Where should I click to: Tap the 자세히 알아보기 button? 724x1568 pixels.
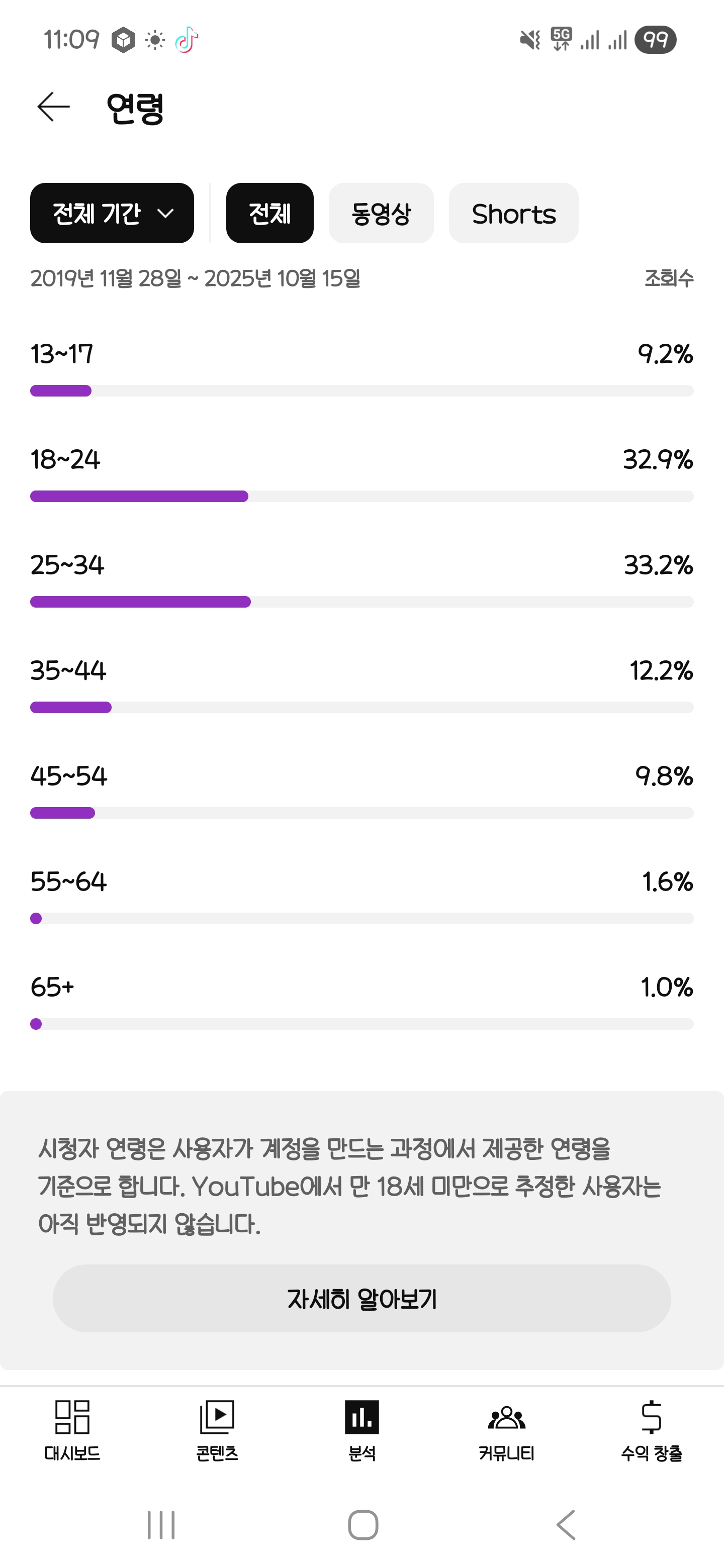pyautogui.click(x=361, y=1298)
